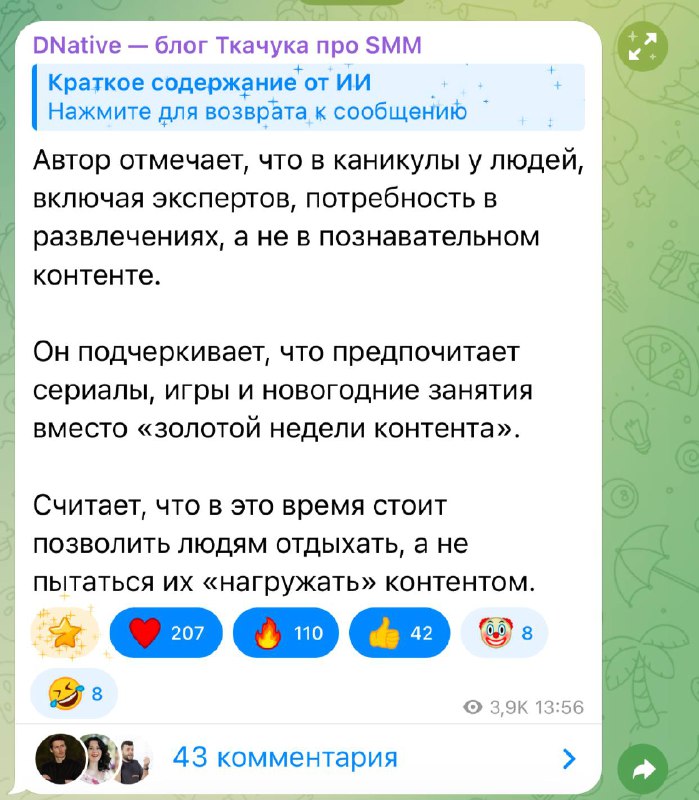Add the heart reaction with 207

[x=166, y=633]
